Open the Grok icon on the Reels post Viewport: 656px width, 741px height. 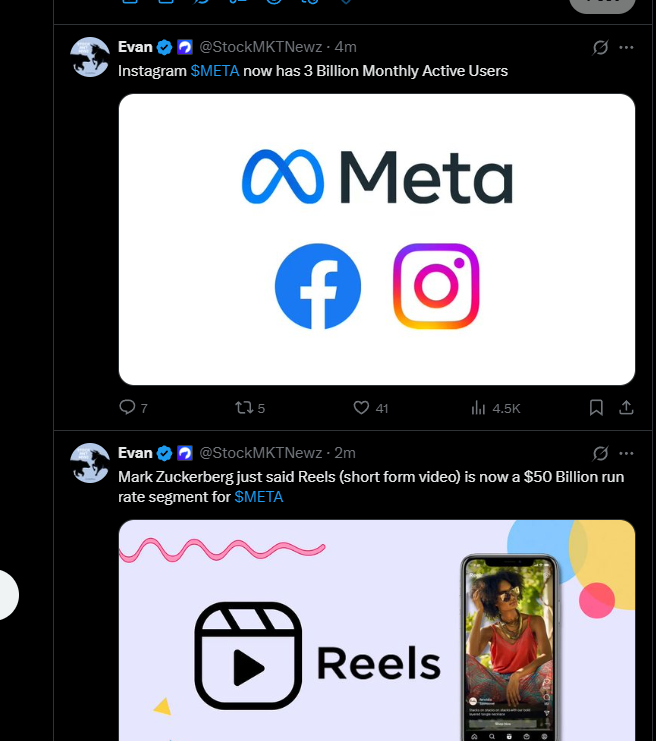tap(600, 453)
